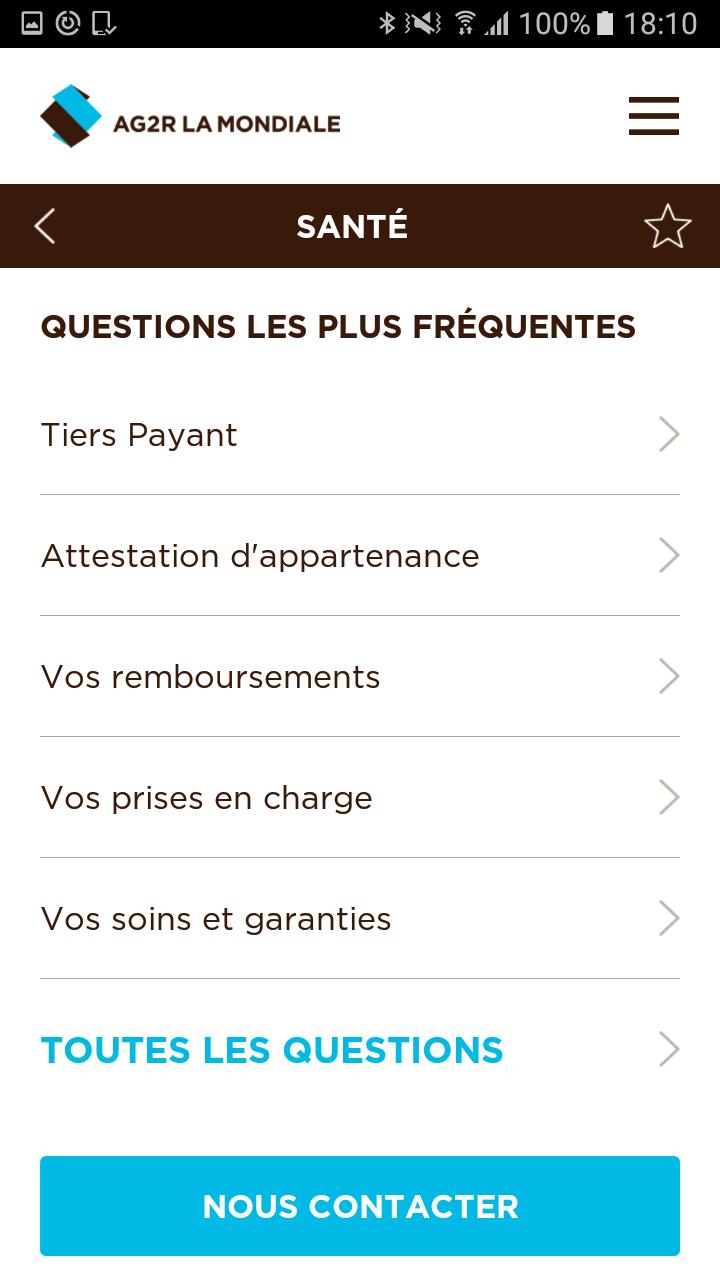Select Vos soins et garanties item
This screenshot has height=1280, width=720.
click(x=360, y=919)
